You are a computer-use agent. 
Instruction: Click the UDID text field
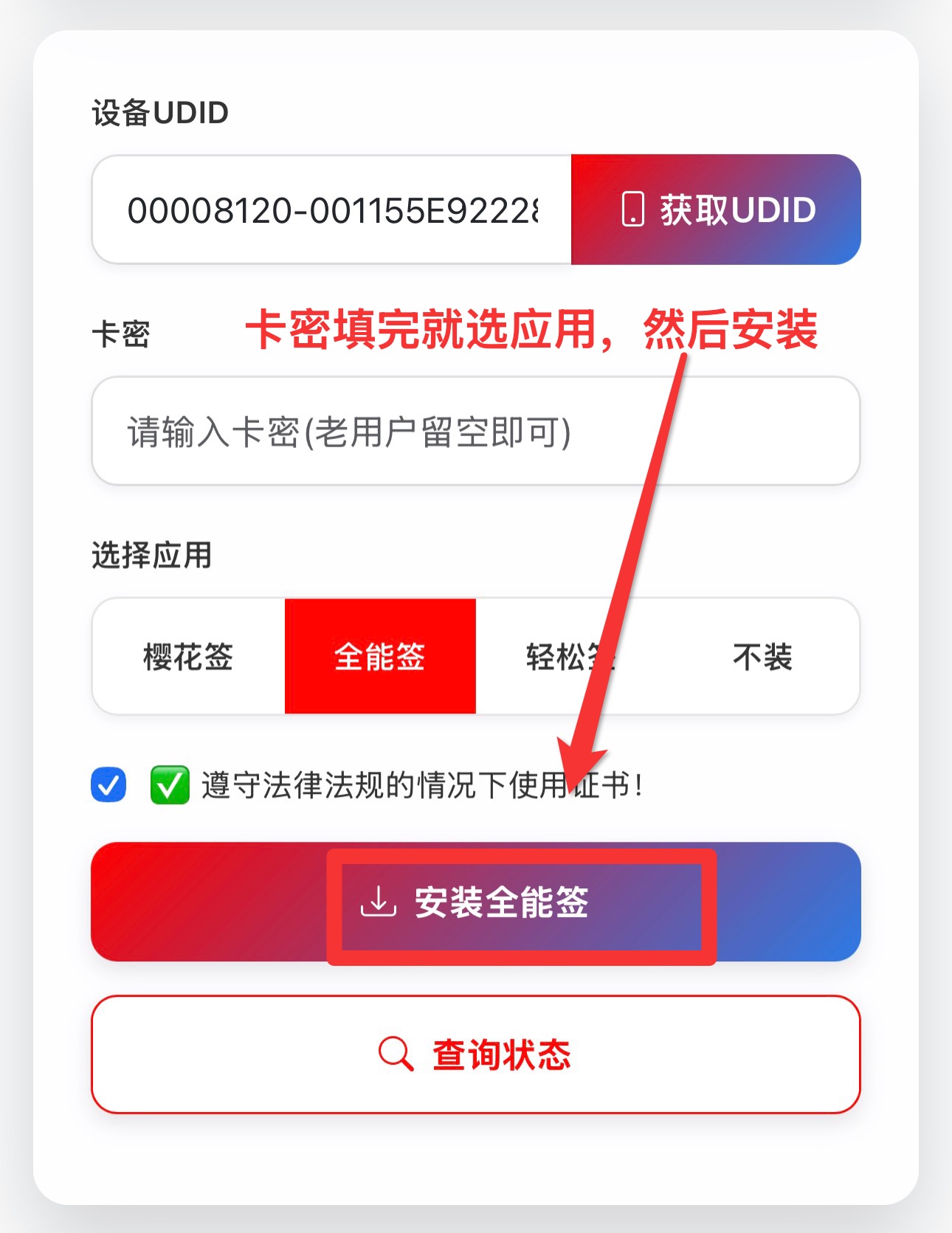pyautogui.click(x=332, y=210)
